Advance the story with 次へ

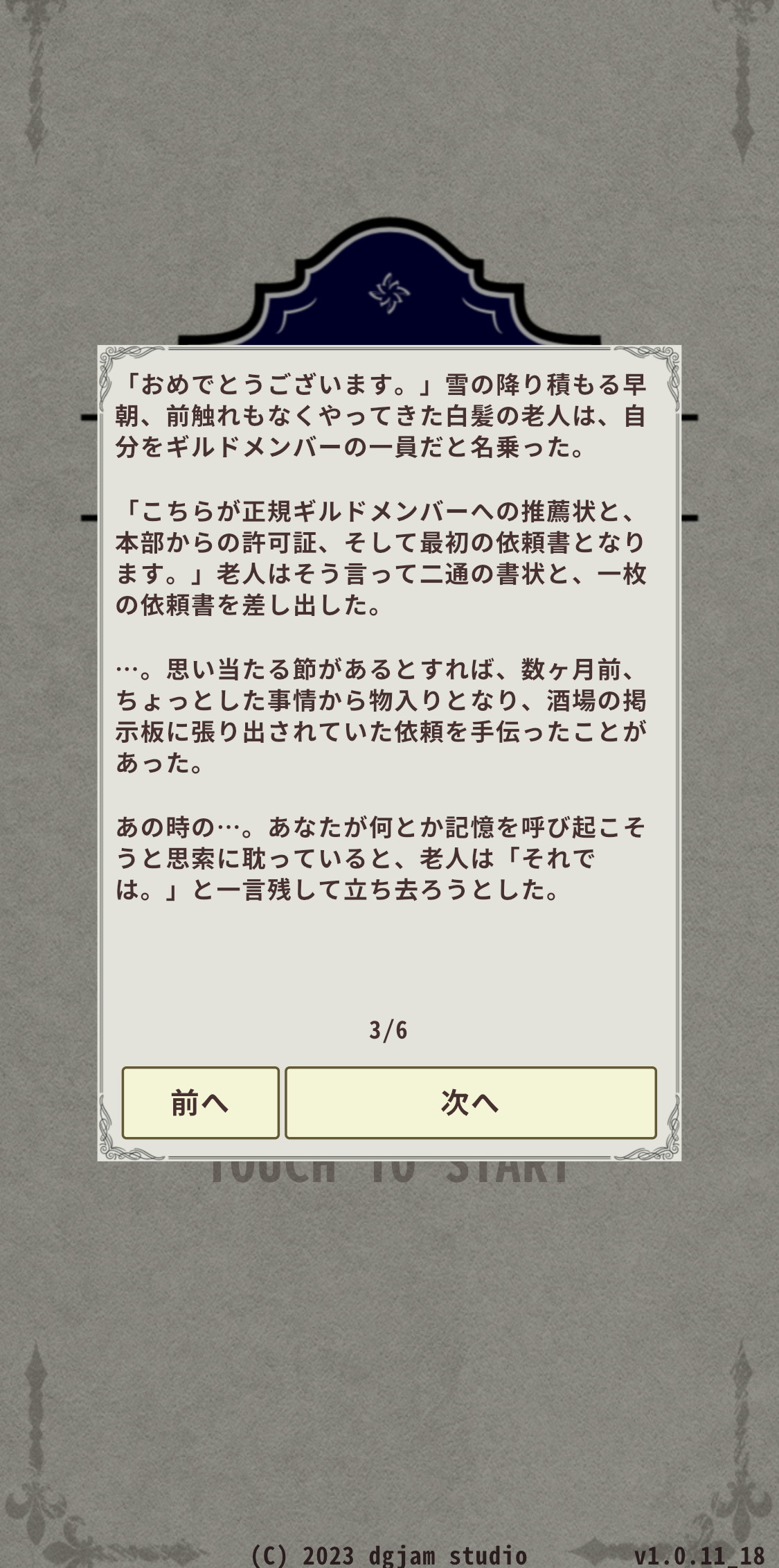coord(470,1102)
